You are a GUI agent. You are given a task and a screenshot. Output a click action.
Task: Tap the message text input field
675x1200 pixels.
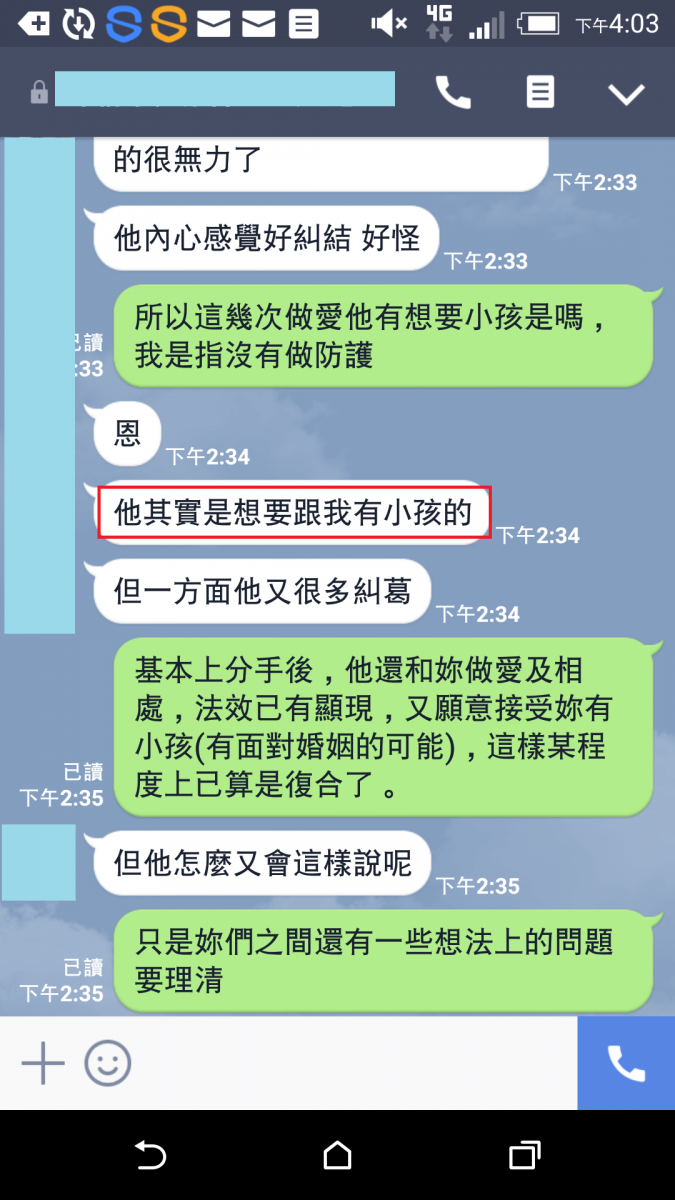coord(350,1063)
